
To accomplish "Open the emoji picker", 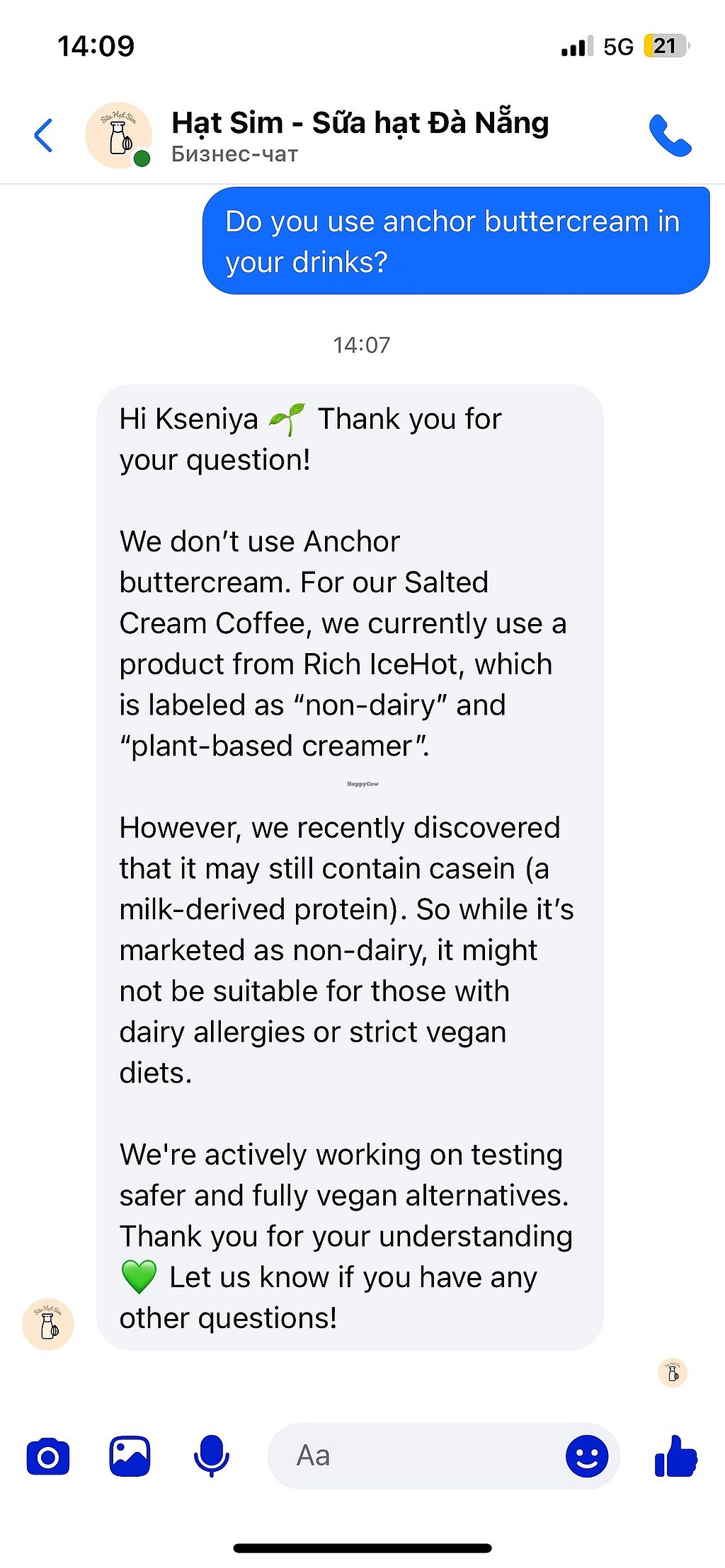I will tap(587, 1456).
